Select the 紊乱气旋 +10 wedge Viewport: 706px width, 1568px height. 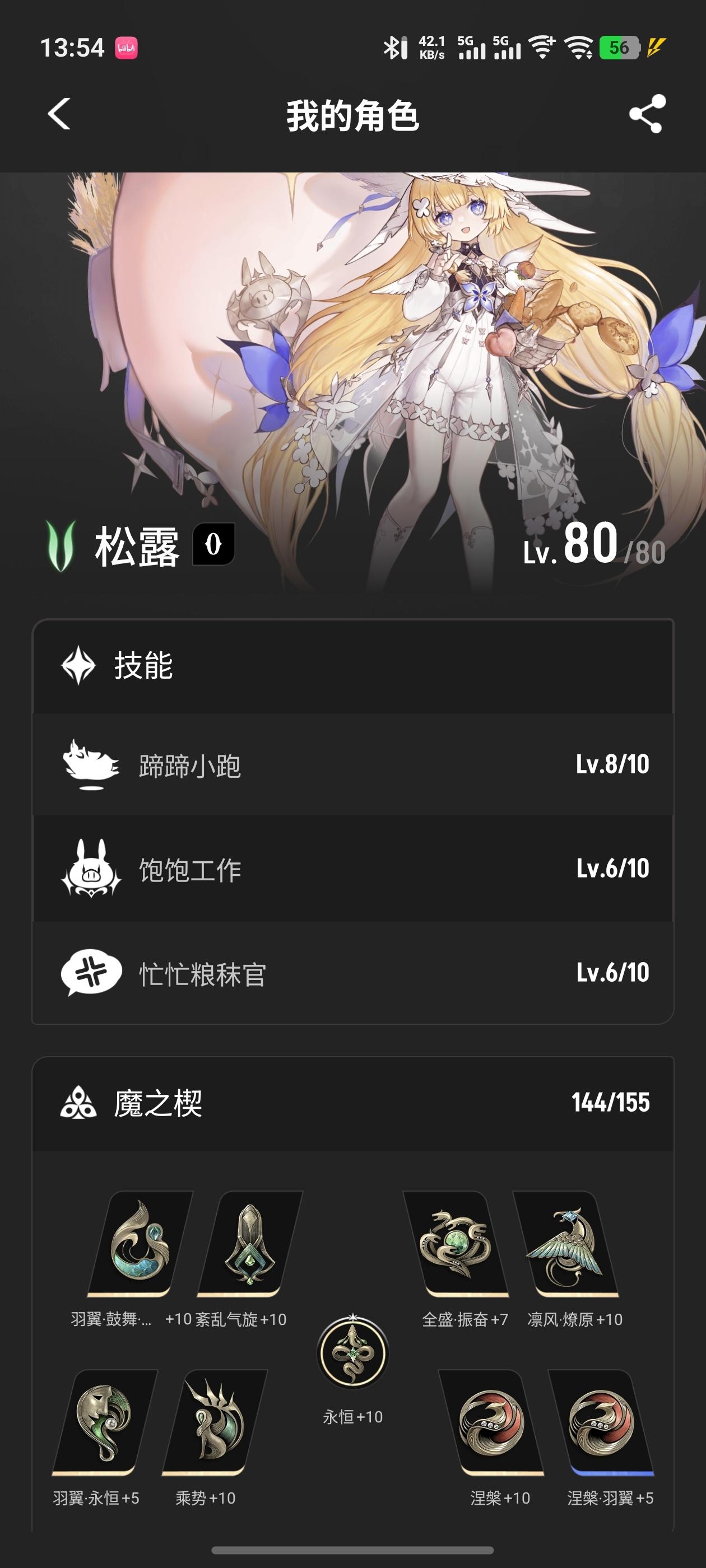pos(250,1244)
